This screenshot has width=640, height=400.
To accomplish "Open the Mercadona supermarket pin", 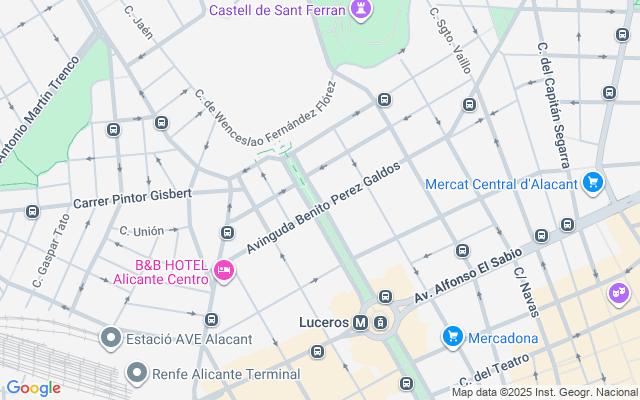I will point(452,338).
